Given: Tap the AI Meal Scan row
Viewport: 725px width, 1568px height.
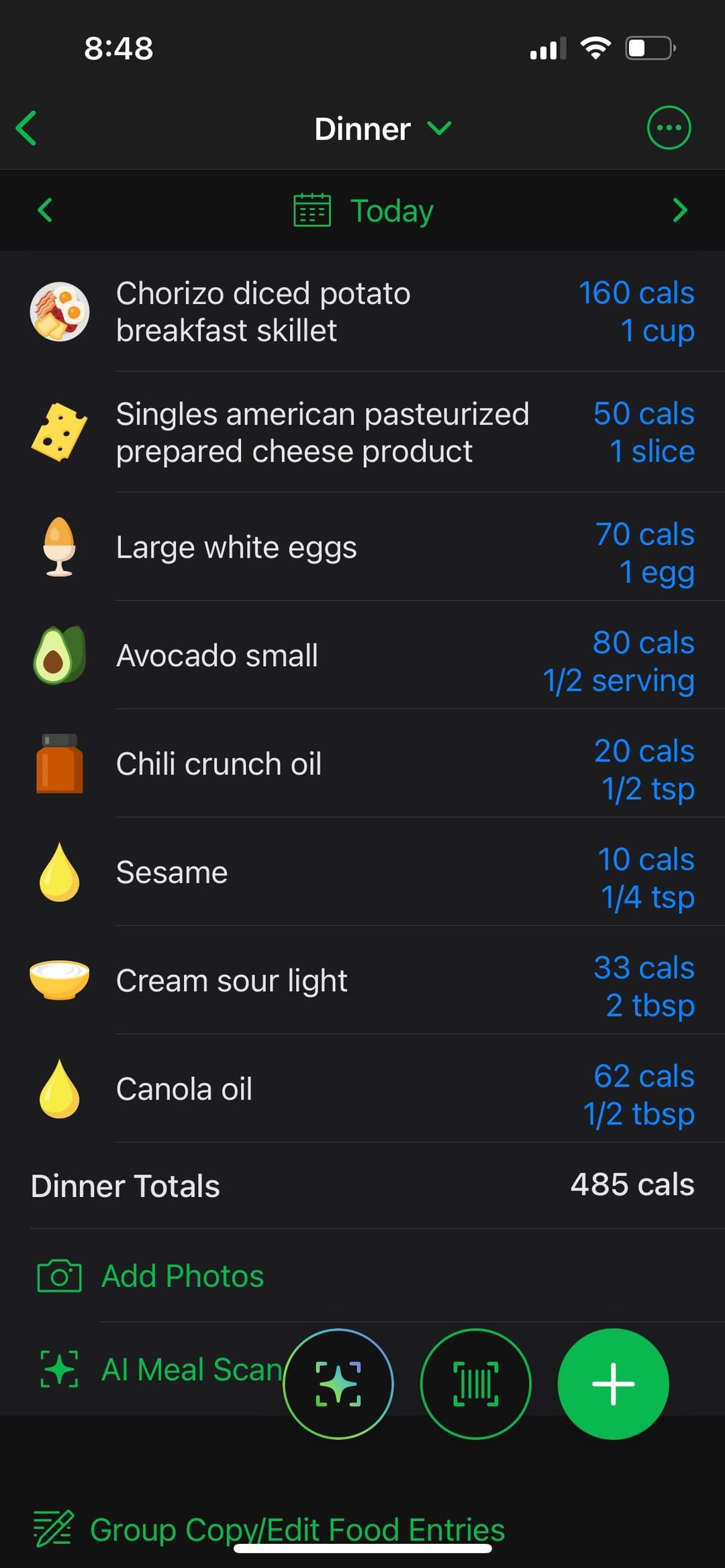Looking at the screenshot, I should click(160, 1369).
